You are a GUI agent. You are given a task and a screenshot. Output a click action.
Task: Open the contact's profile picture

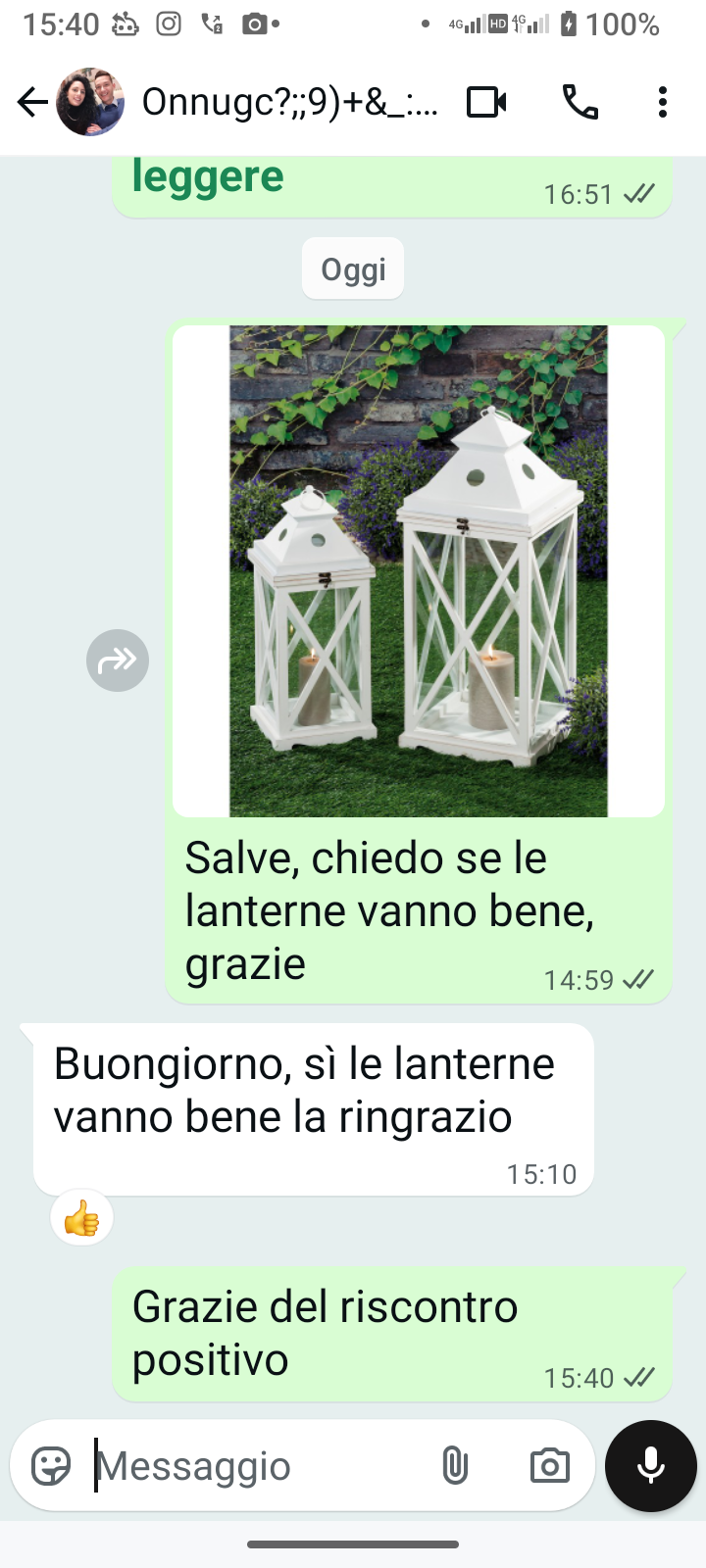click(90, 102)
